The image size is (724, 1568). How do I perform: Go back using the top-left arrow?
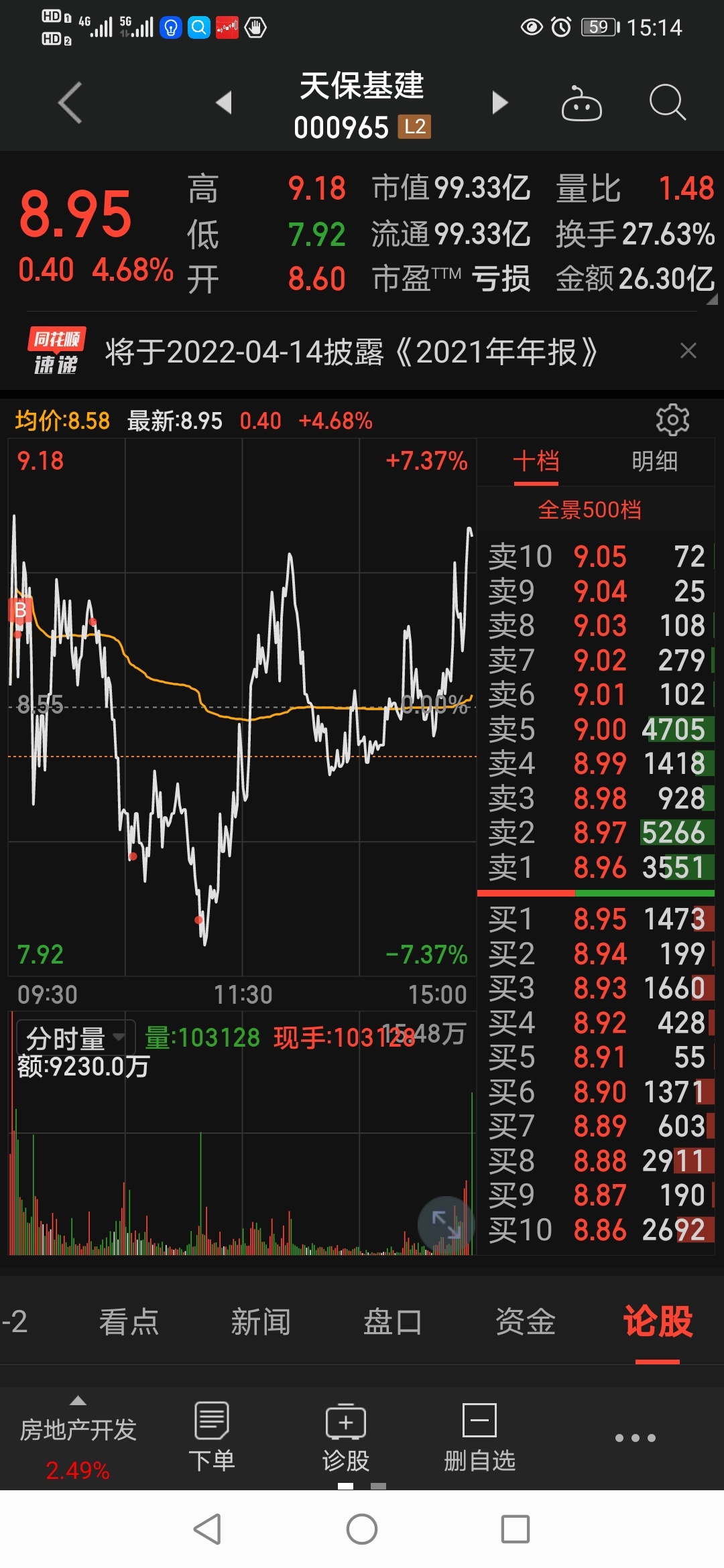(70, 103)
